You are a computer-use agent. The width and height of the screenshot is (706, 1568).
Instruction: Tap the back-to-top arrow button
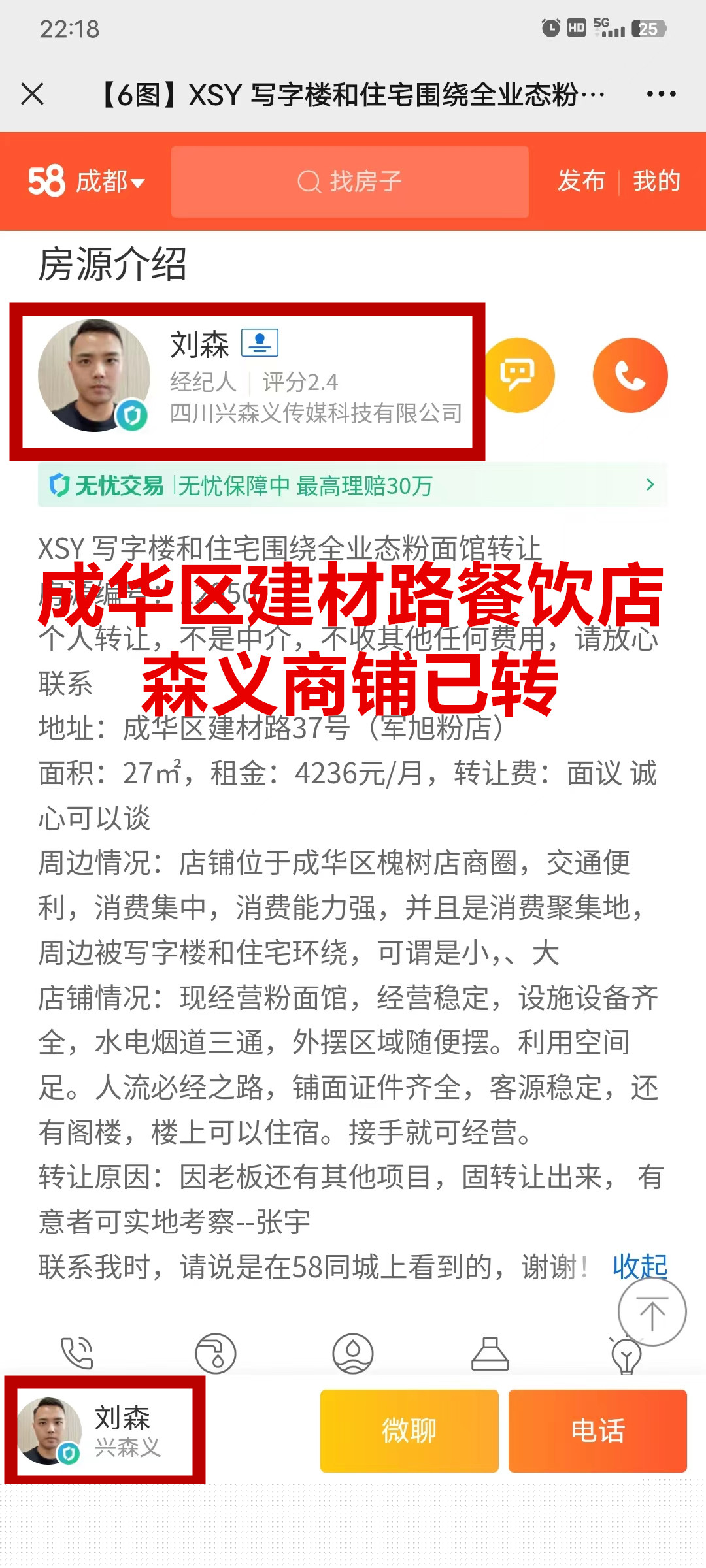point(652,1312)
